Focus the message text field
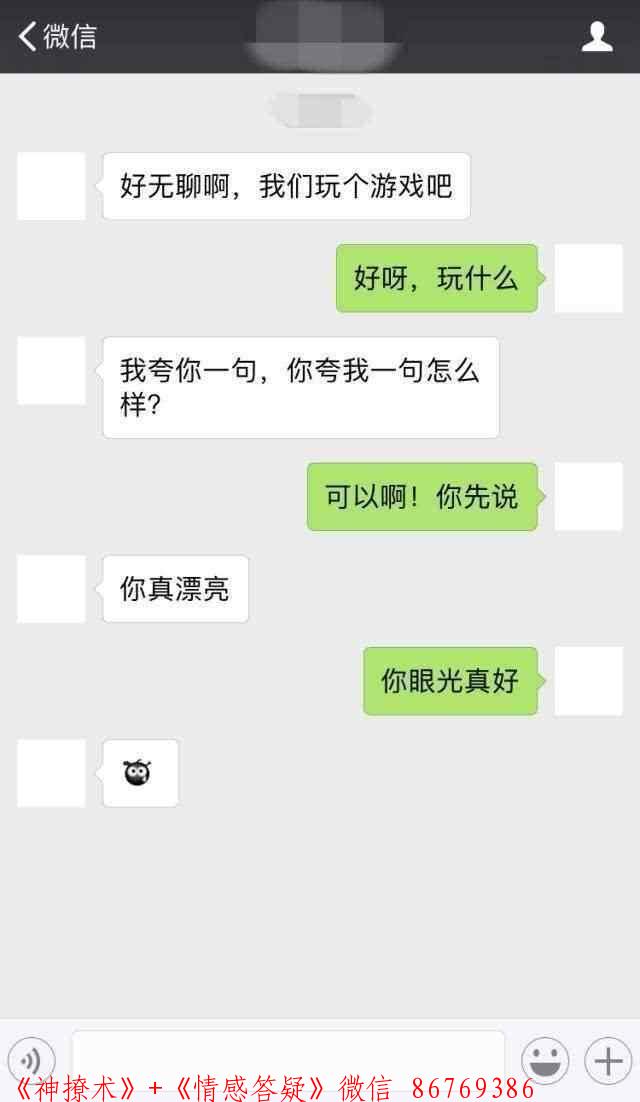 (288, 1054)
